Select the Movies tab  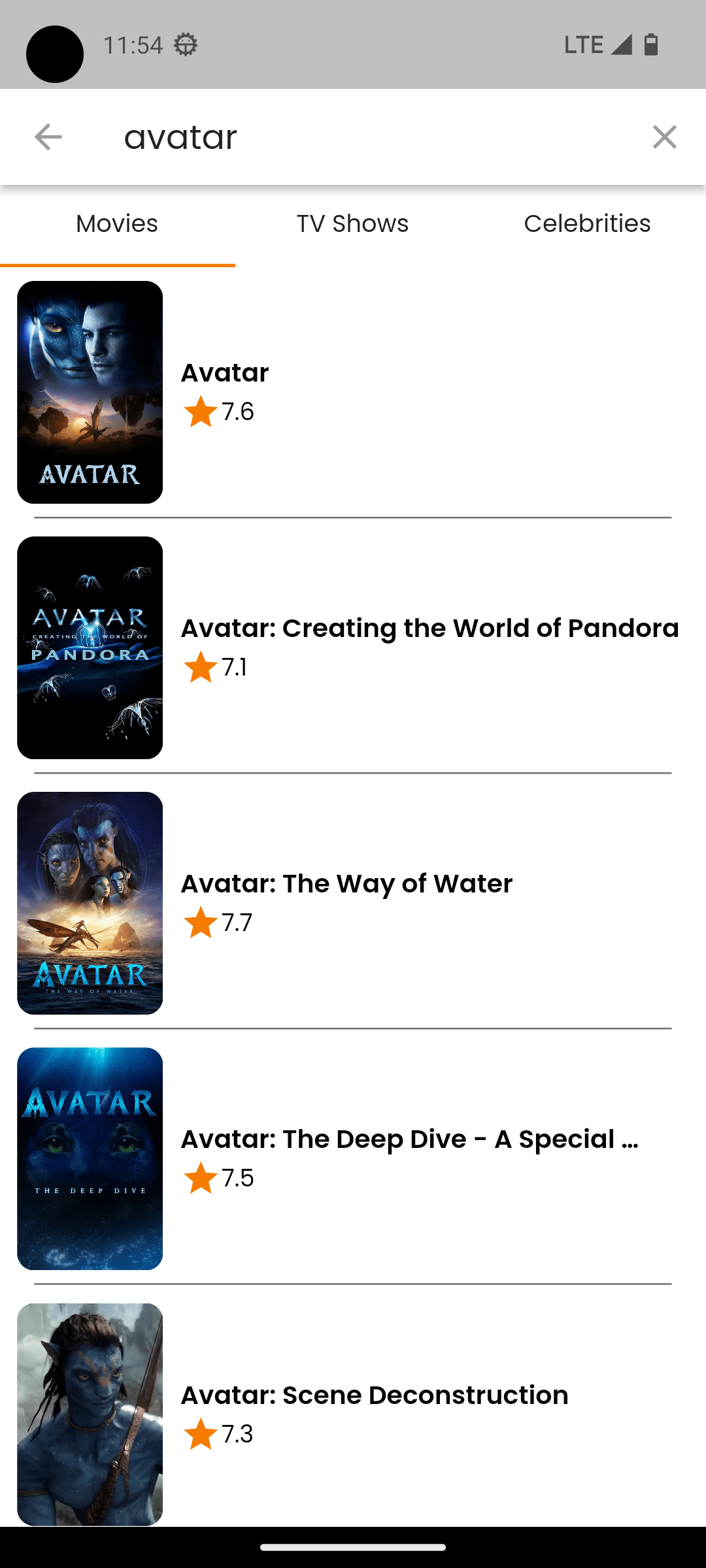pos(117,224)
